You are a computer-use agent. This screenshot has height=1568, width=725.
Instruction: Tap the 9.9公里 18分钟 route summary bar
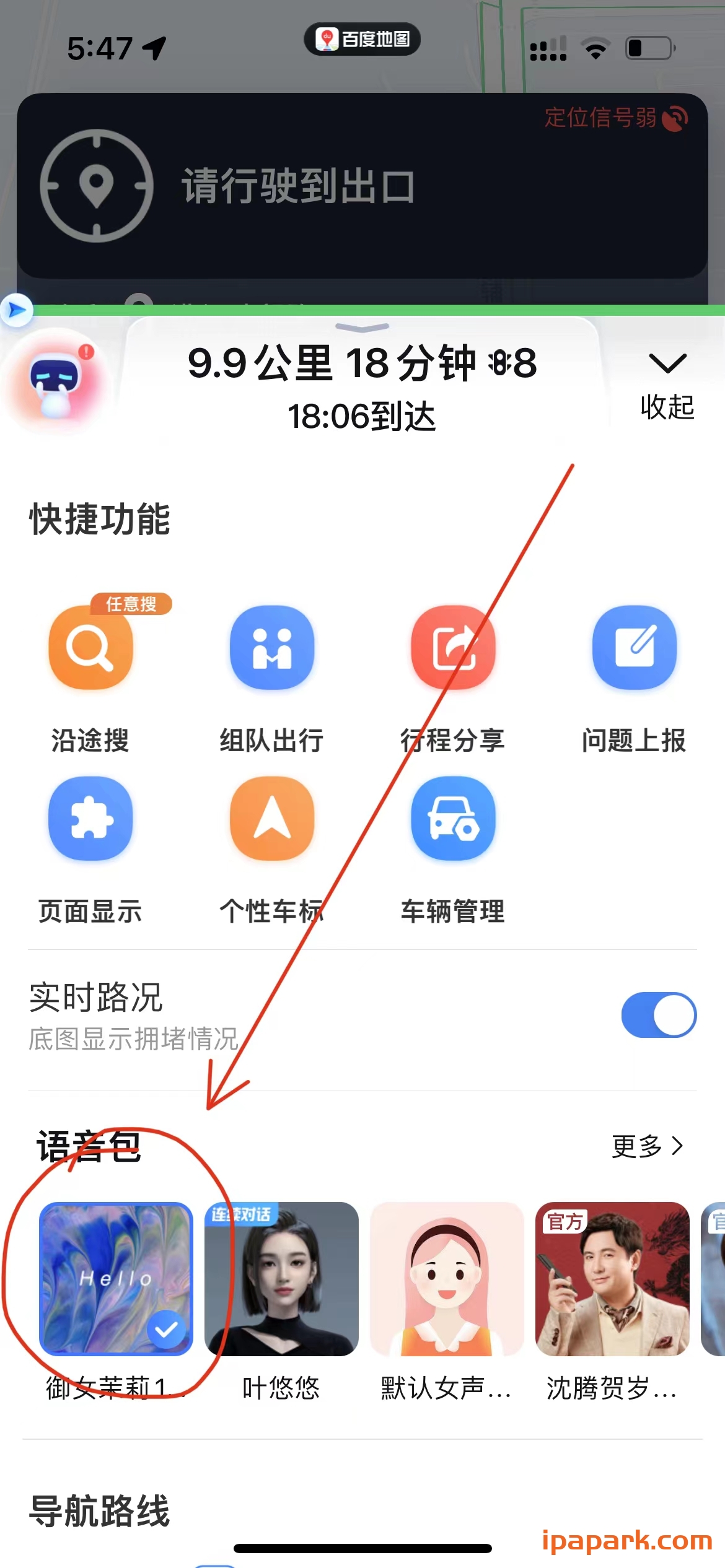click(362, 364)
